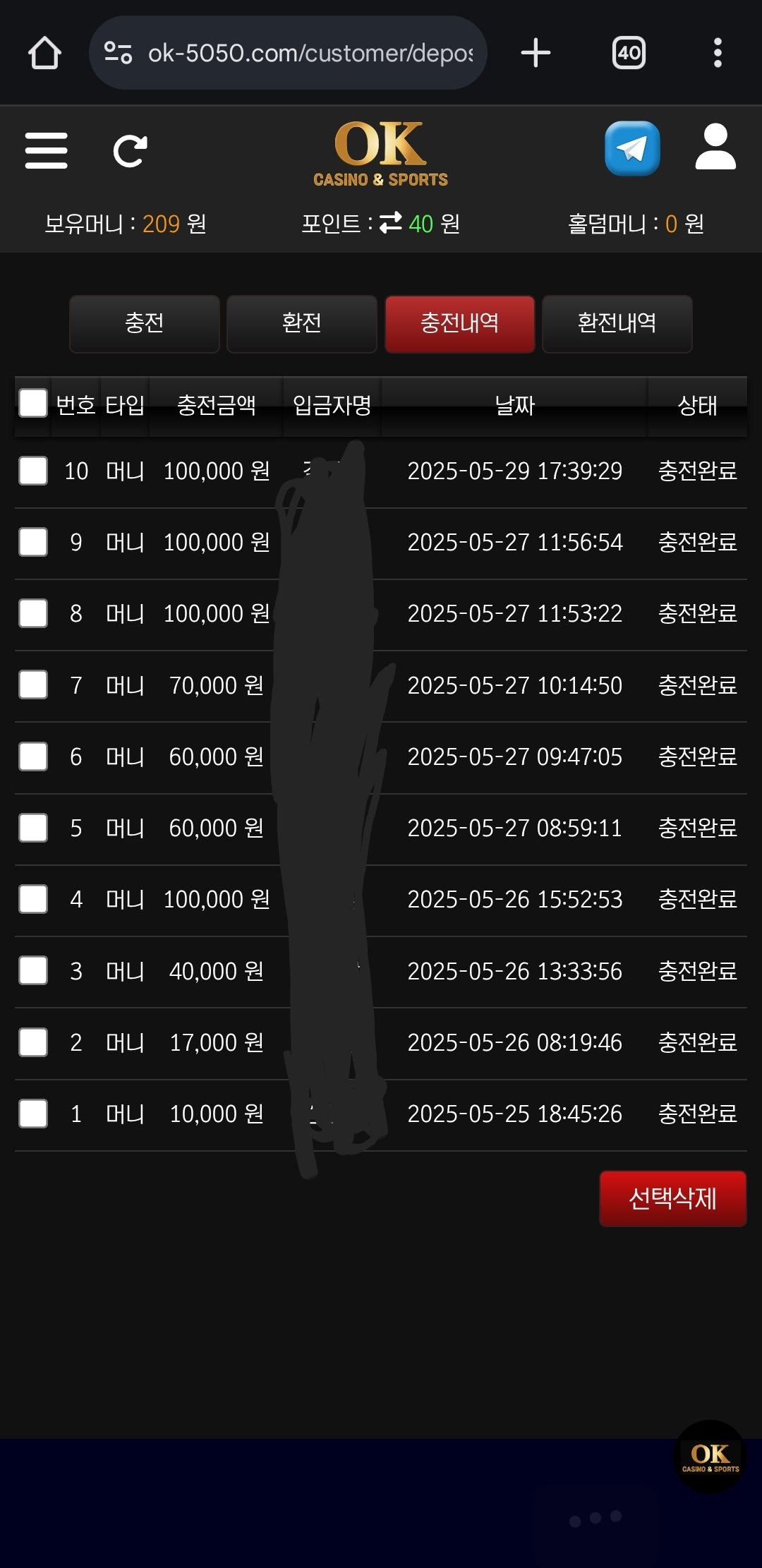Convert points using the swap arrows icon
This screenshot has width=762, height=1568.
coord(390,223)
